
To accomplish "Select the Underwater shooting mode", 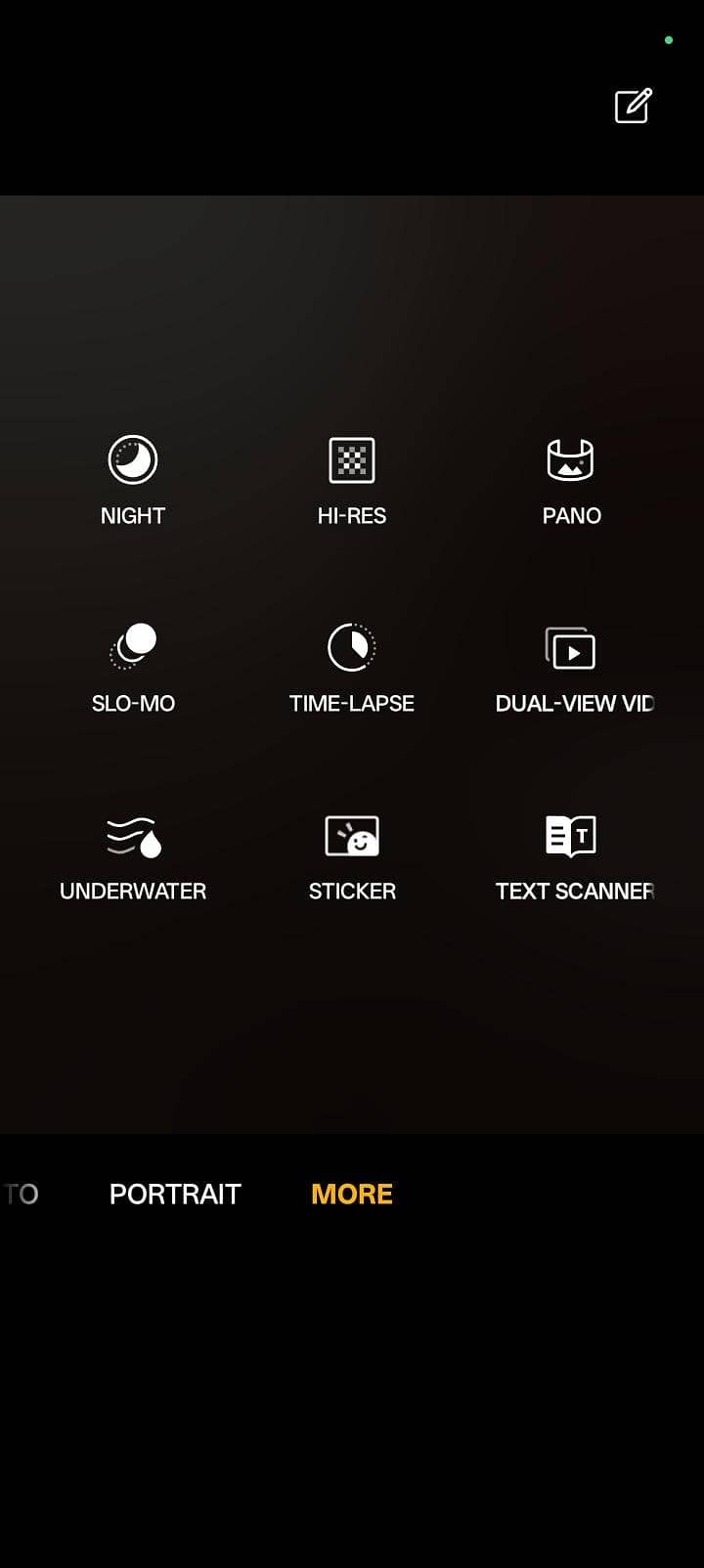I will tap(132, 834).
